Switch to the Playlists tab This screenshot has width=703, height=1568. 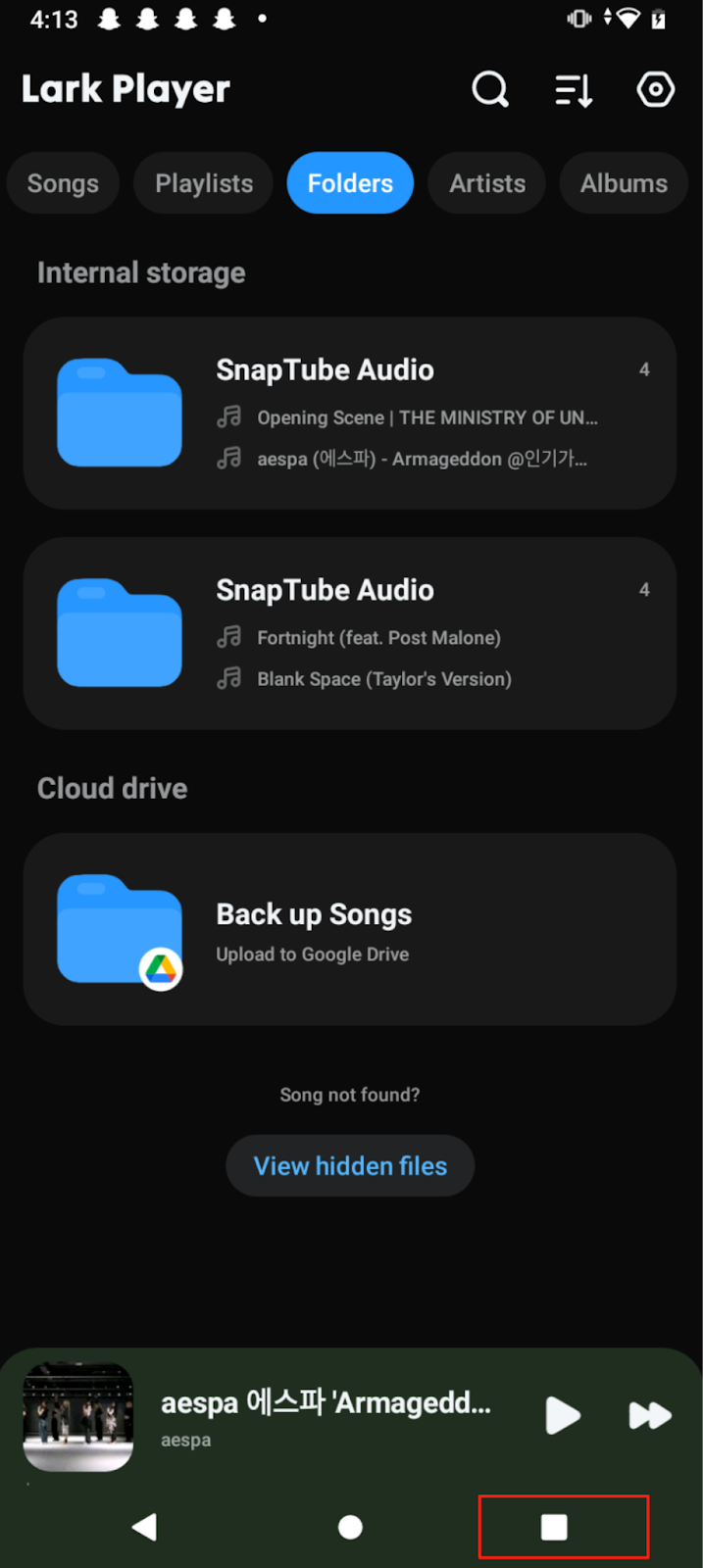(x=204, y=183)
